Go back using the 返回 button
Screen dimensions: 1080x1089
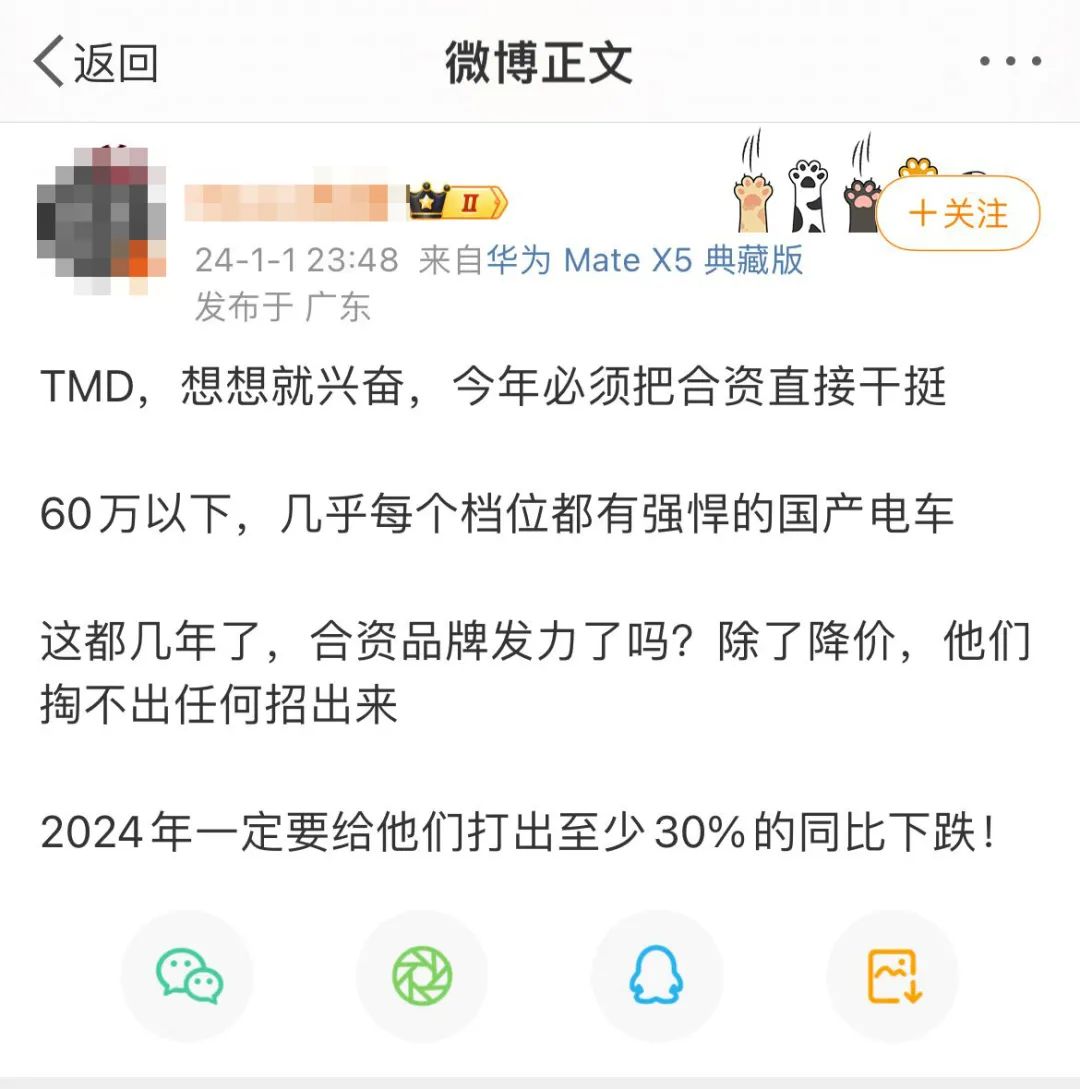tap(95, 63)
